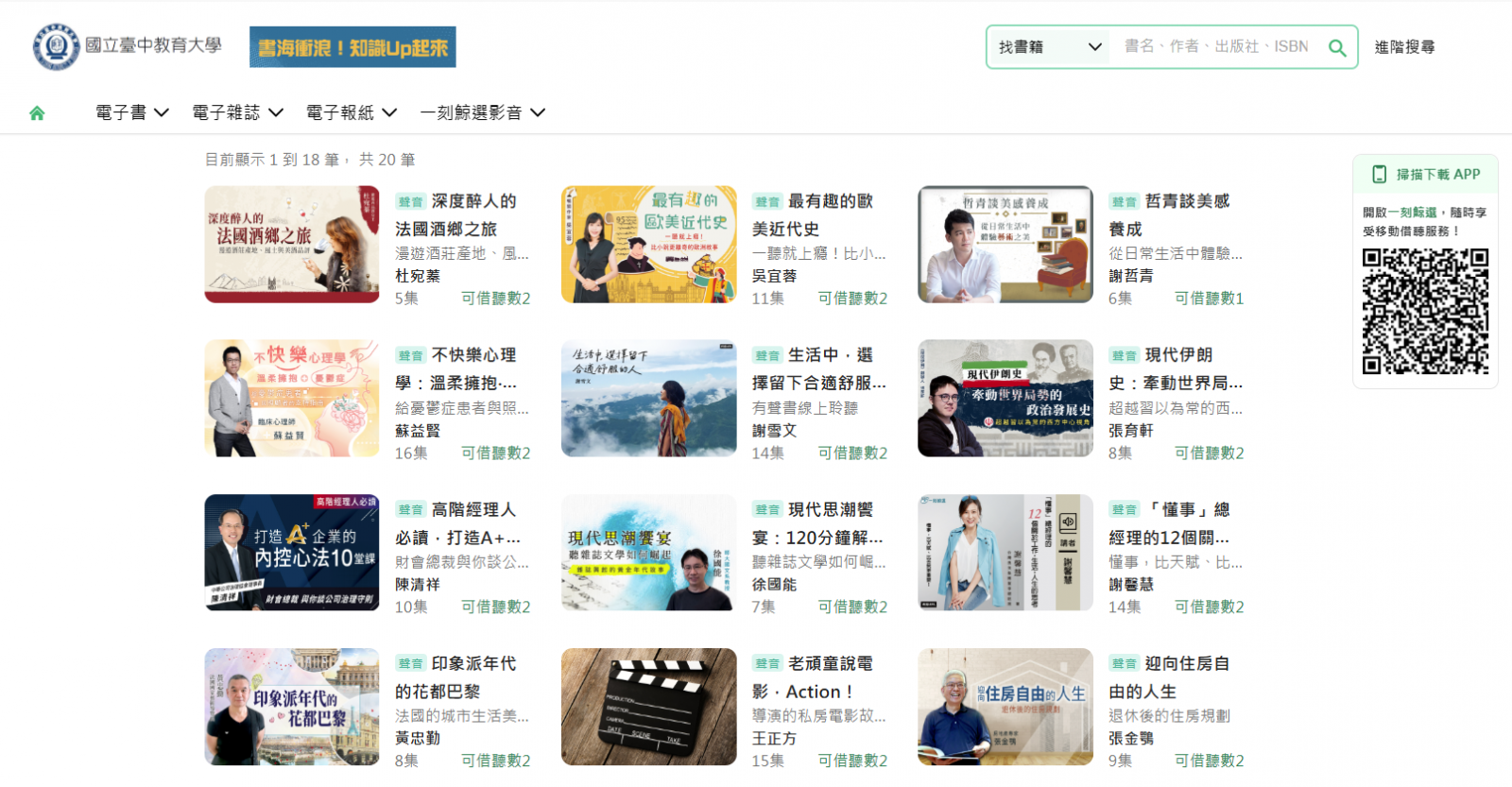Expand the 電子書 menu
The image size is (1512, 787).
(x=131, y=113)
